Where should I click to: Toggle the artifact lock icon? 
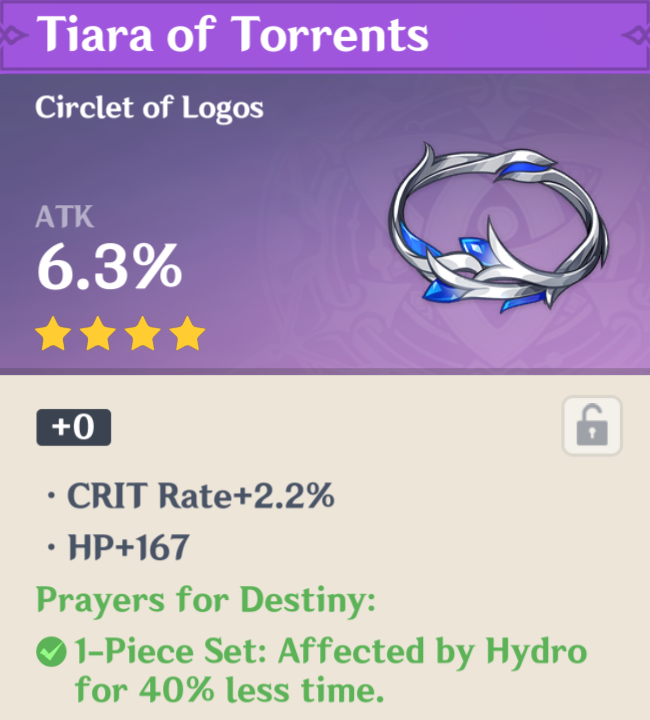[591, 426]
